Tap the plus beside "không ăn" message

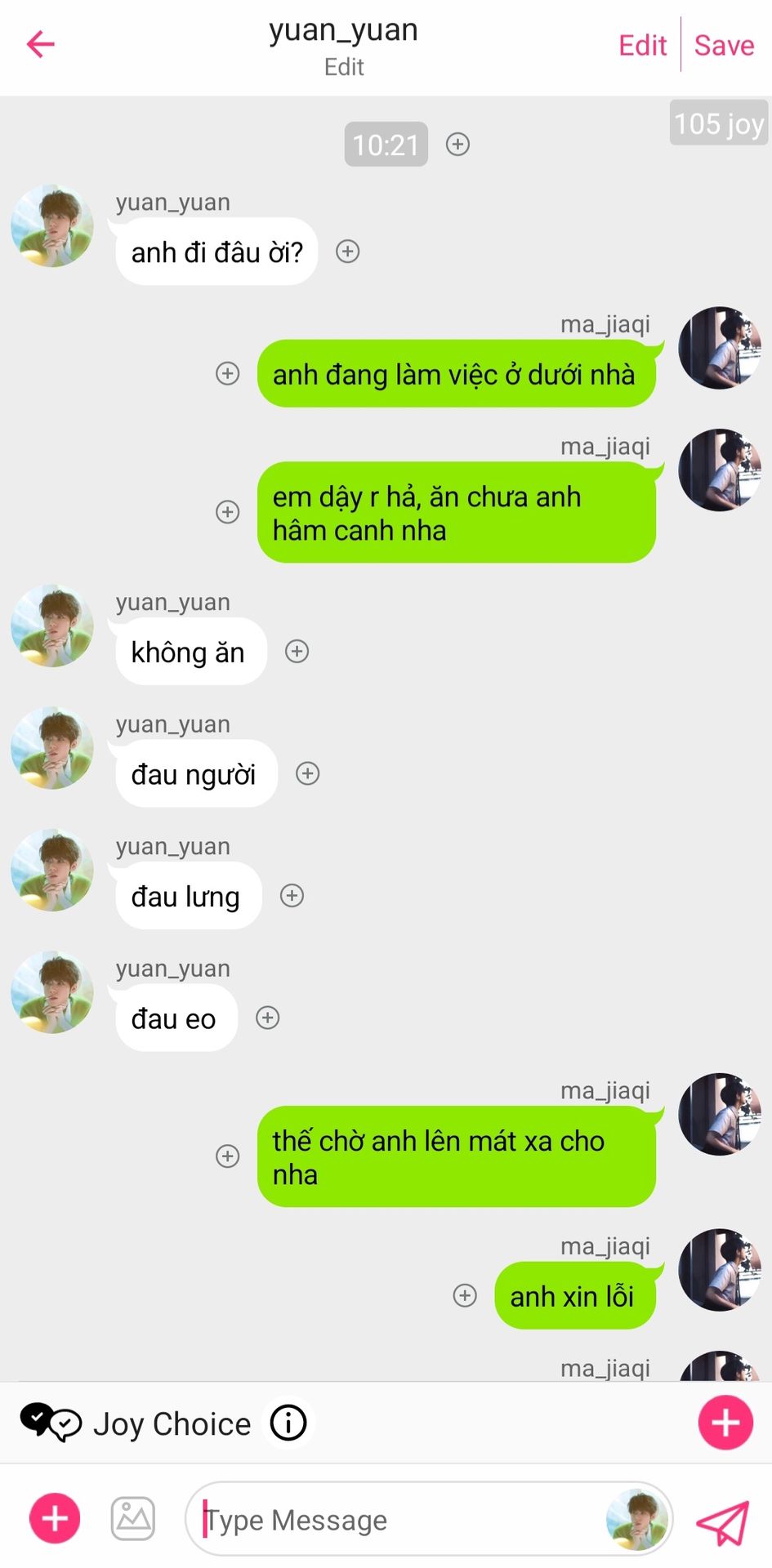coord(297,651)
